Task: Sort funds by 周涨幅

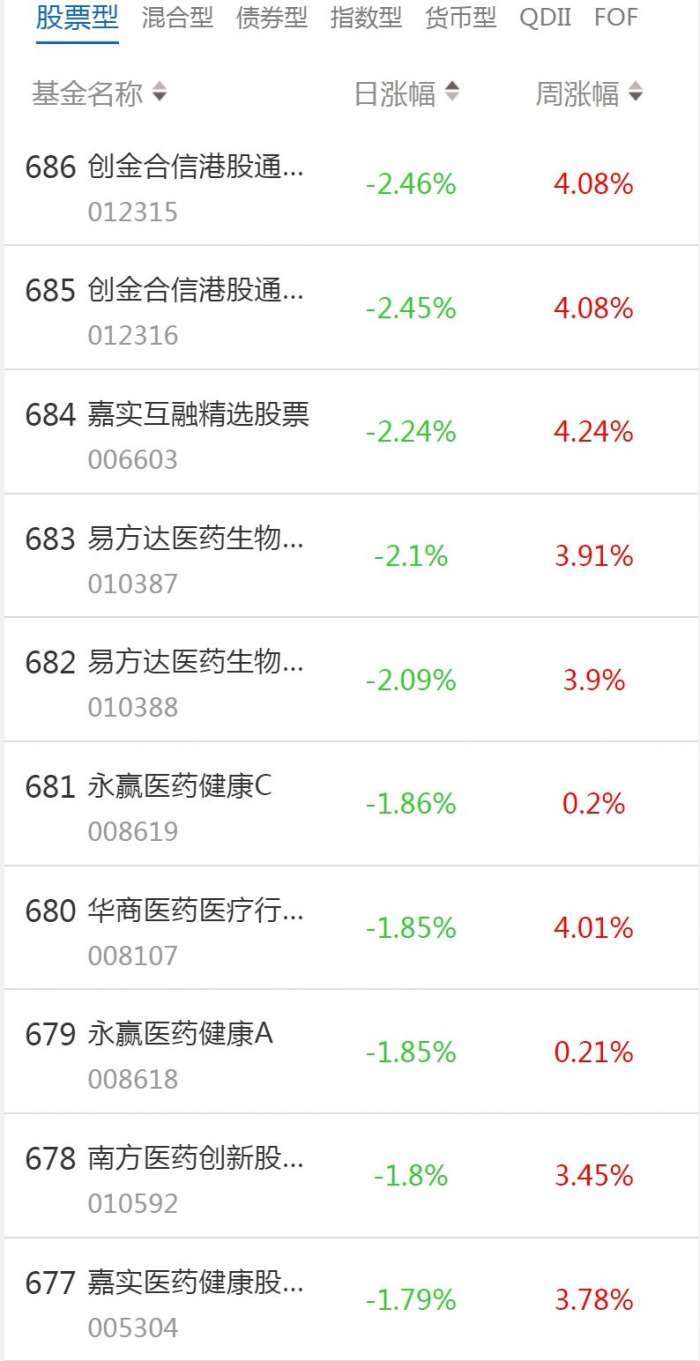Action: coord(589,94)
